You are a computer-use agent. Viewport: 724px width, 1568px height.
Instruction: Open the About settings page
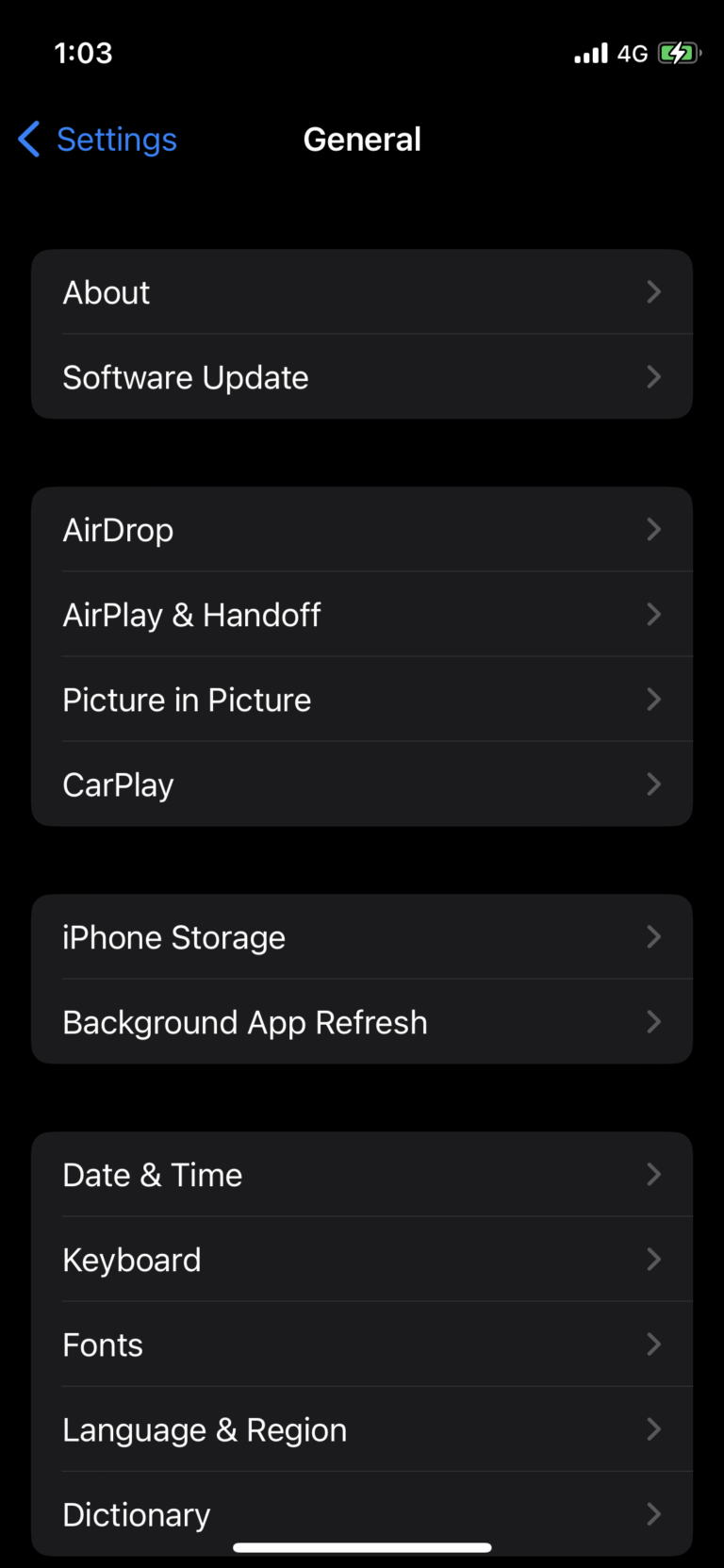pos(362,292)
